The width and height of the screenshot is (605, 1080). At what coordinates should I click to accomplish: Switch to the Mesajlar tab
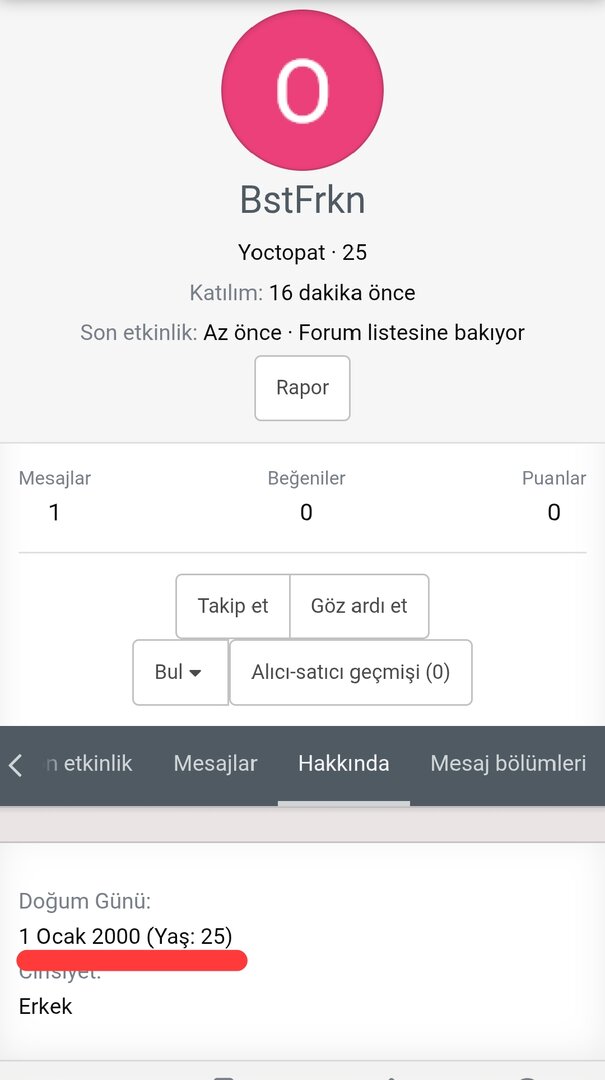click(215, 764)
